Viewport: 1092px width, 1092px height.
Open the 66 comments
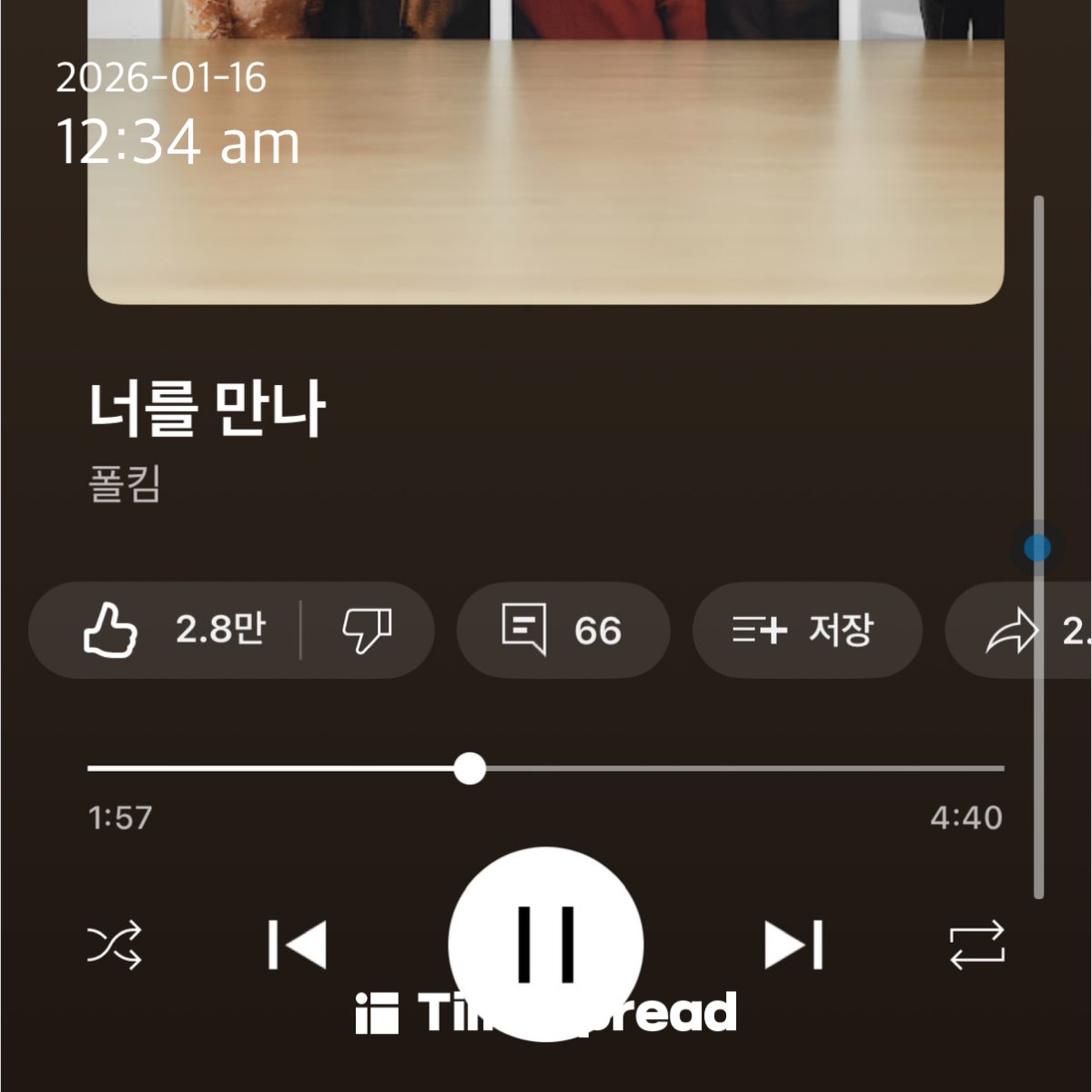click(562, 630)
